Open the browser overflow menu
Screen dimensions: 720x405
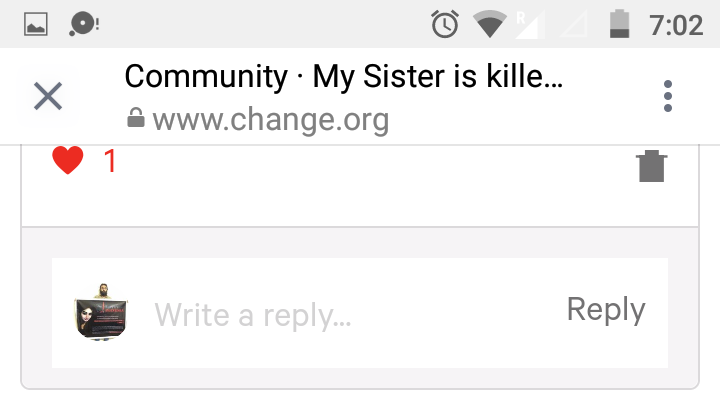pos(668,96)
